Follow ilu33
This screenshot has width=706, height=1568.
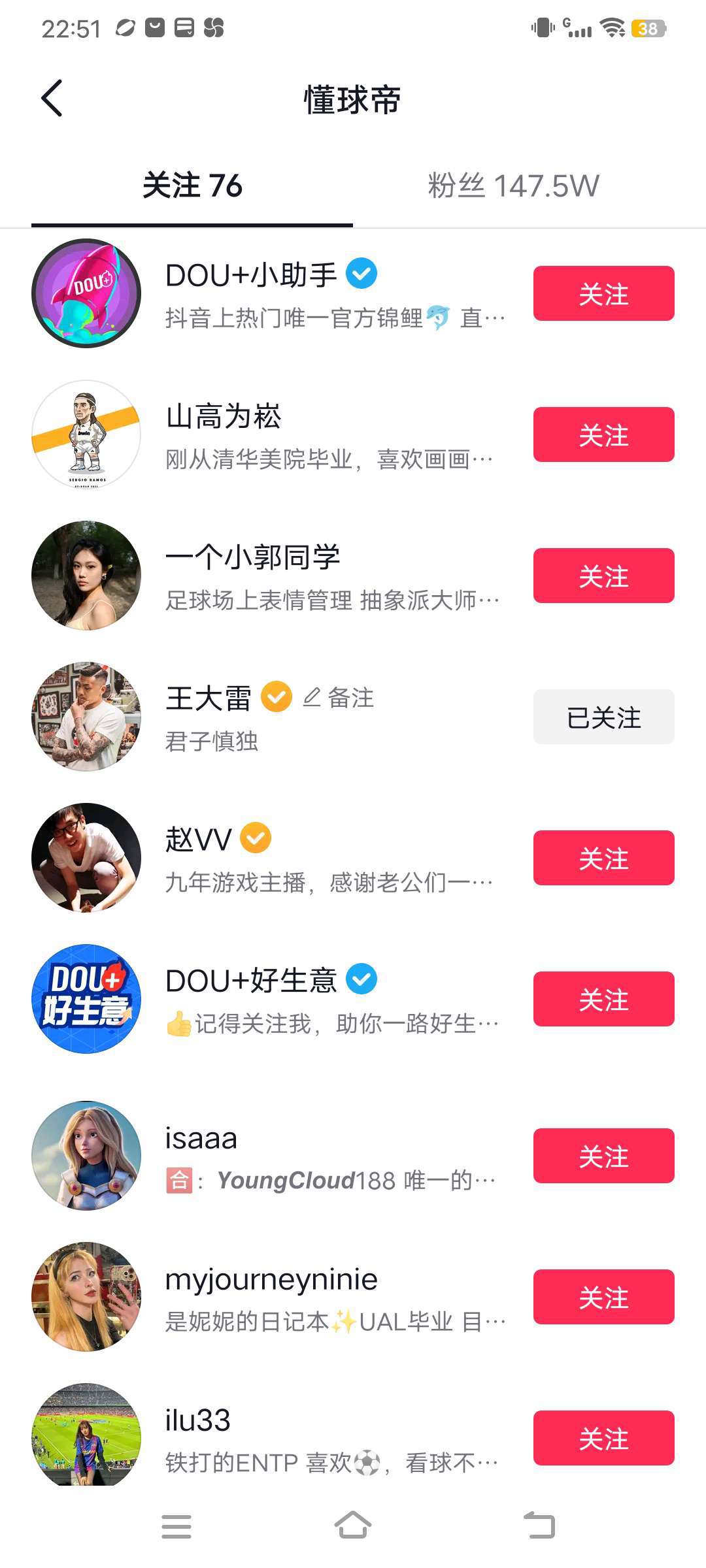(x=603, y=1439)
